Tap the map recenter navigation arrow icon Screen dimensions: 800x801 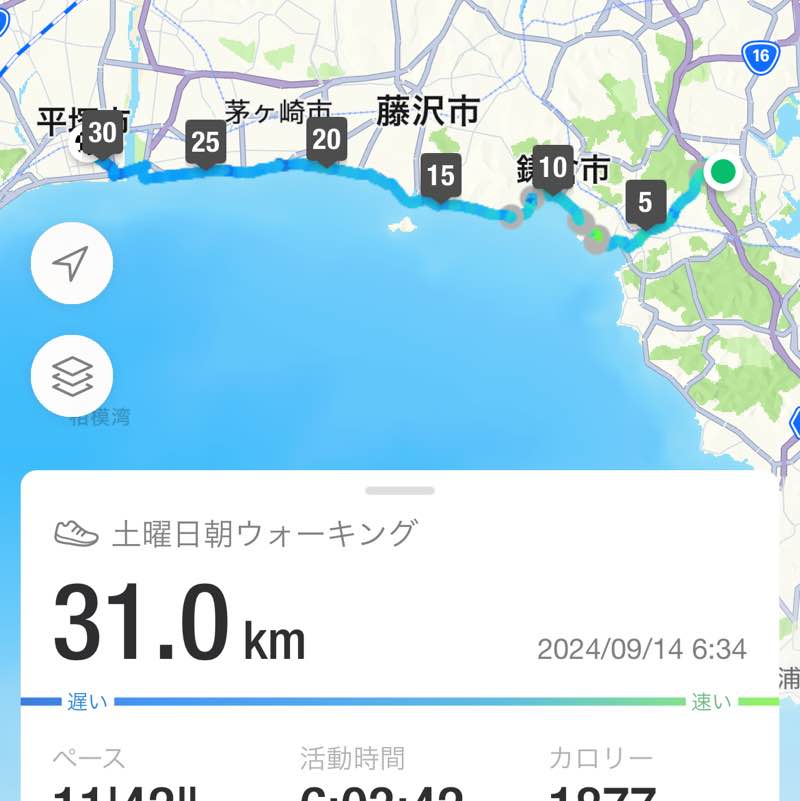click(69, 264)
